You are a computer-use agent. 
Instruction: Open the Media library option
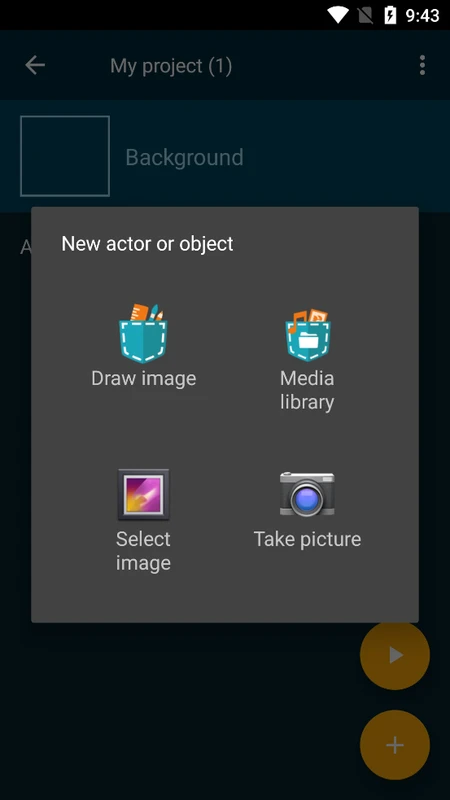[x=307, y=359]
